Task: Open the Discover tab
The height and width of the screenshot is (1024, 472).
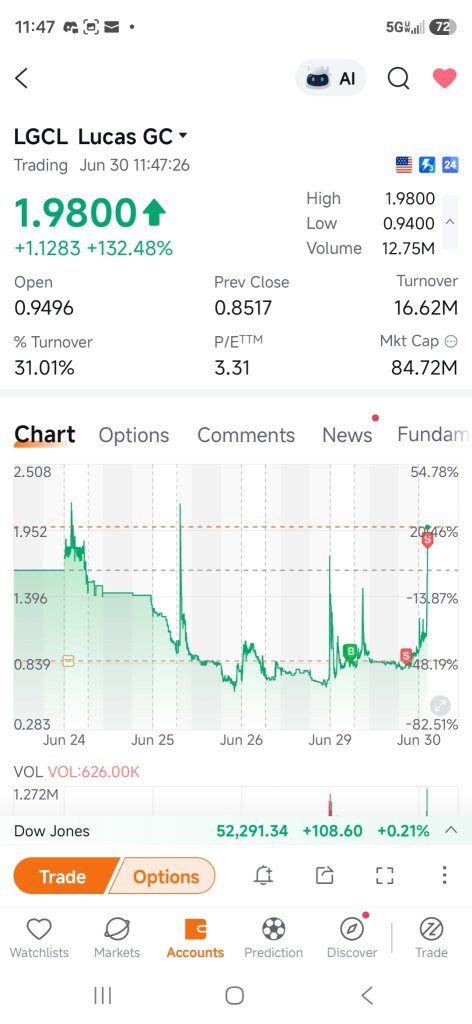Action: [352, 938]
